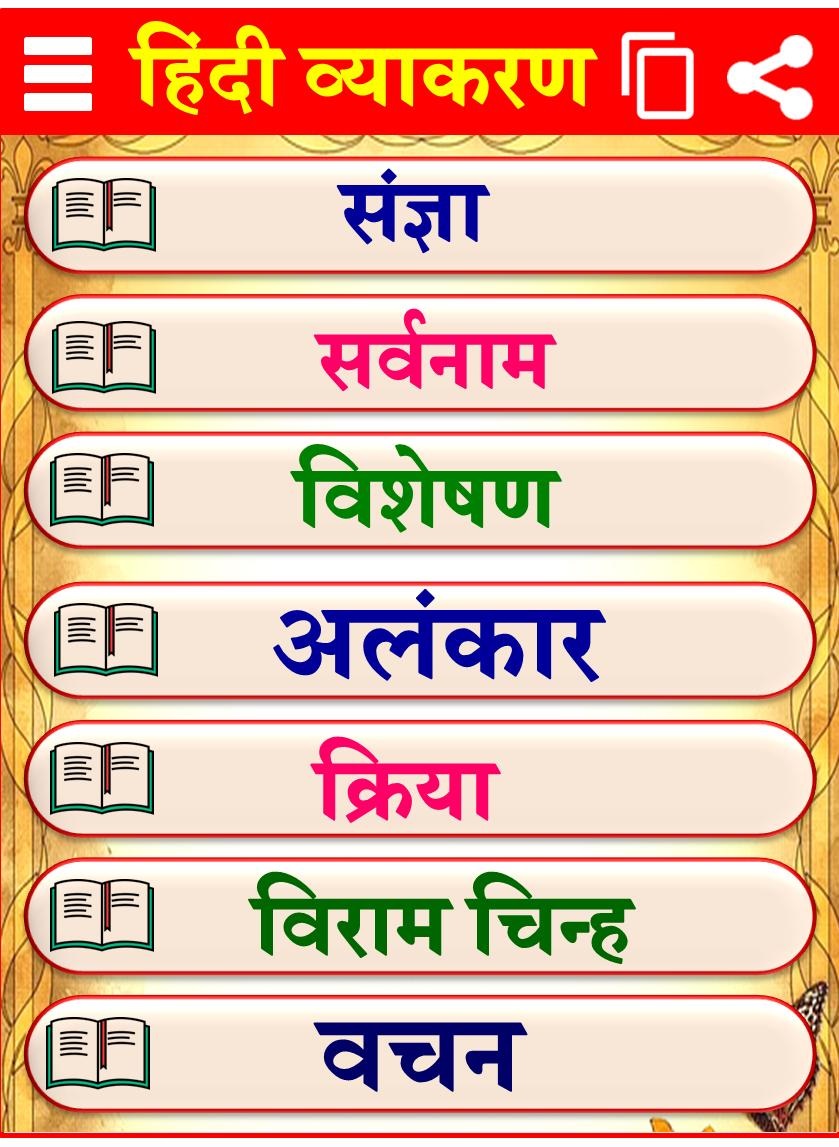Open the सर्वनाम topic
Viewport: 839px width, 1147px height.
point(419,353)
